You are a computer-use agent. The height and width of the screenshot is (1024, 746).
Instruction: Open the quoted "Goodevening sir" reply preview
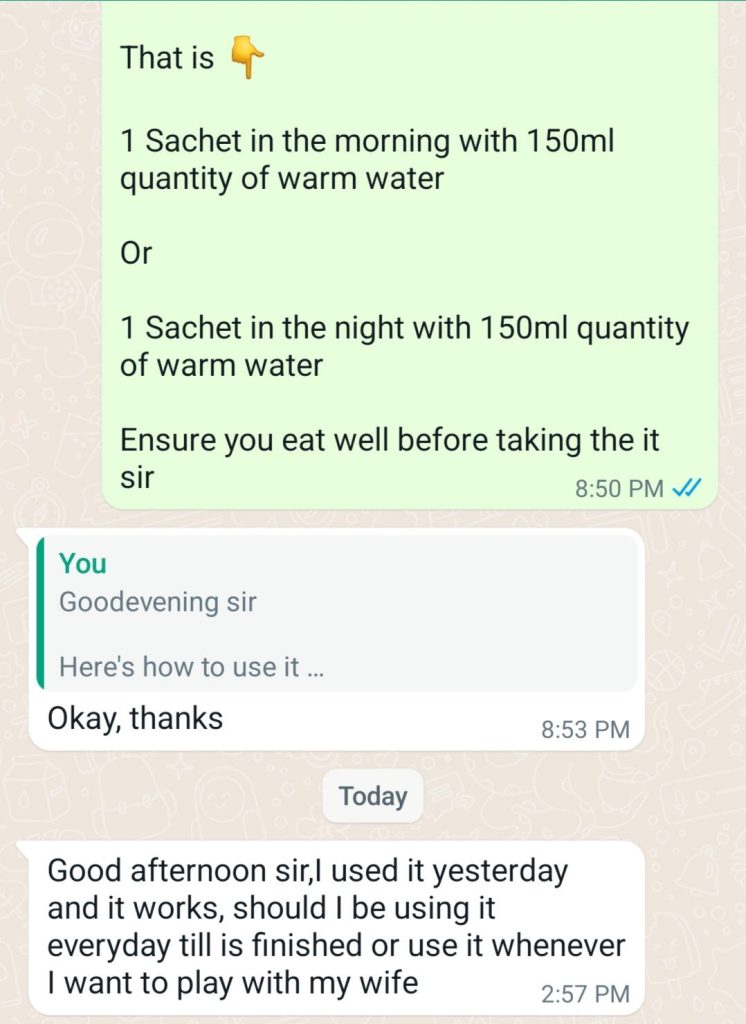click(336, 614)
